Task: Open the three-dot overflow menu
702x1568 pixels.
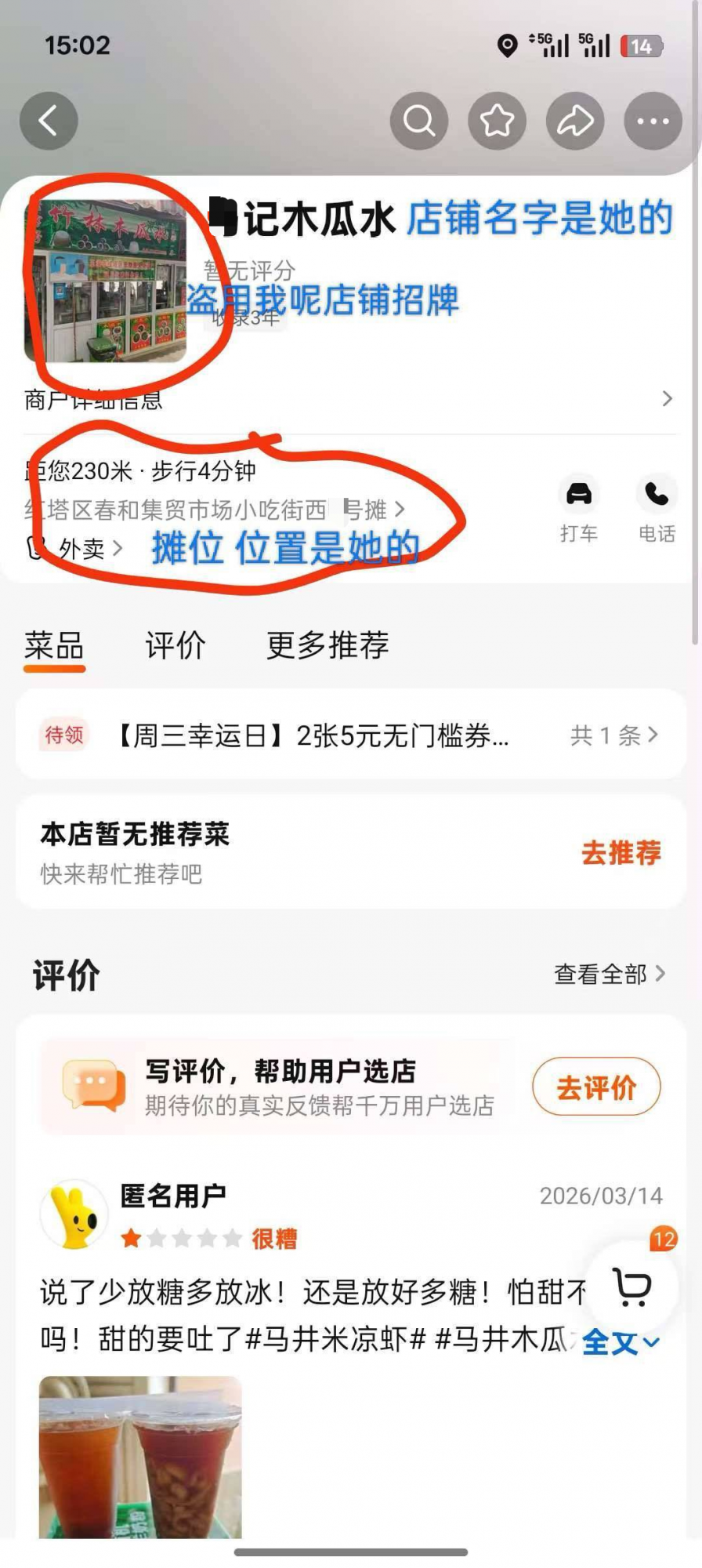Action: click(653, 121)
